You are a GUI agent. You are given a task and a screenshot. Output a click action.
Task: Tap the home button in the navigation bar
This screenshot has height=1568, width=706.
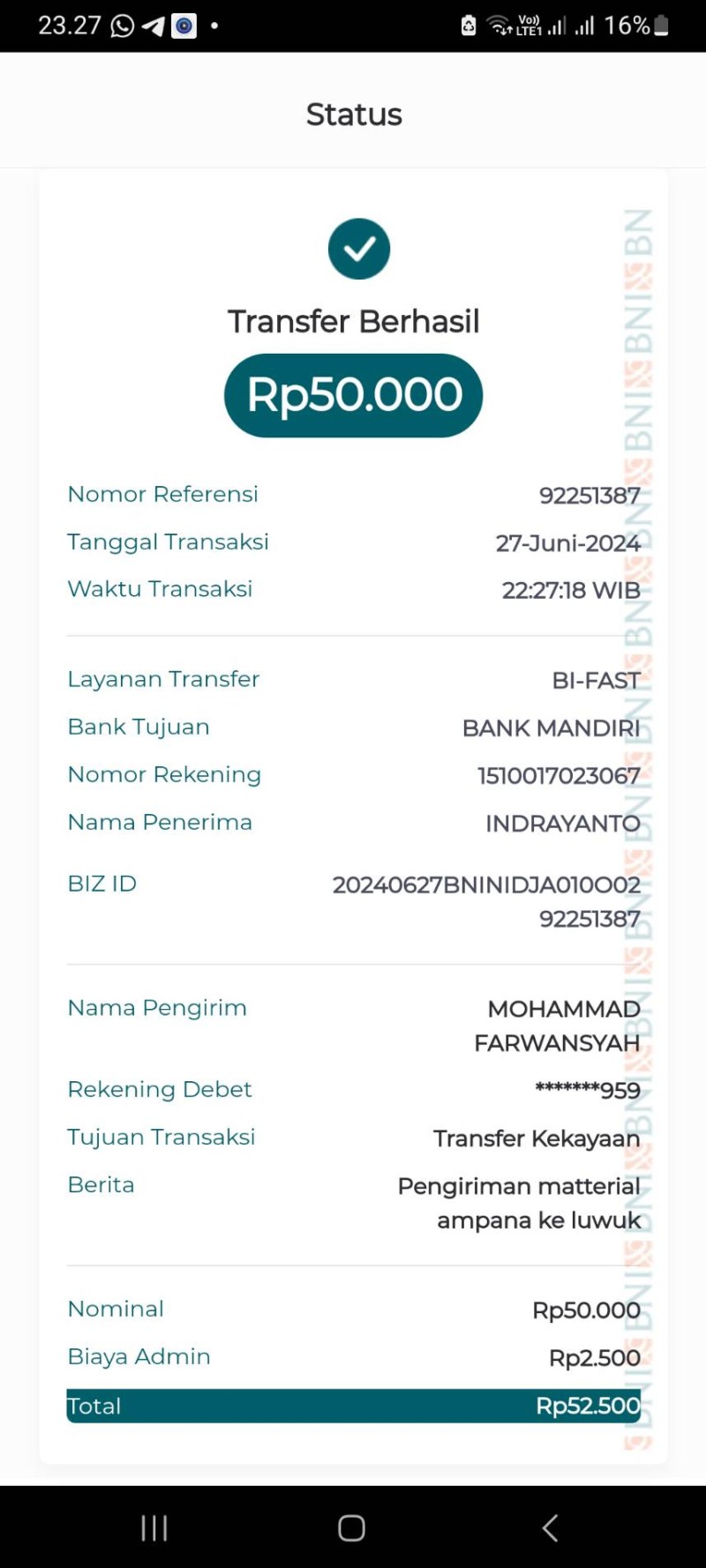351,1527
